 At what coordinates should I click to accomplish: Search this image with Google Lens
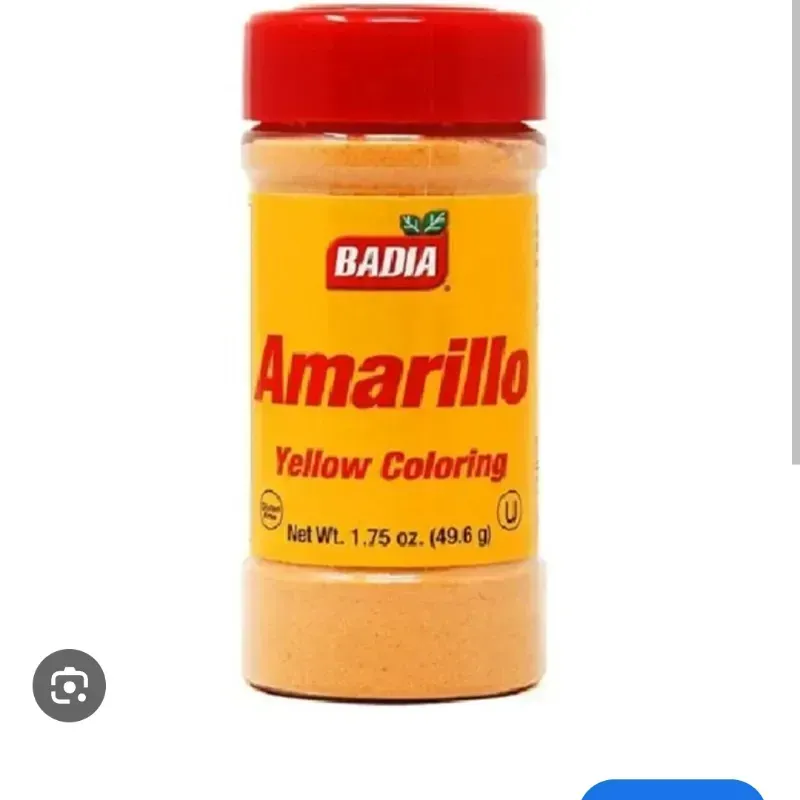click(x=69, y=685)
